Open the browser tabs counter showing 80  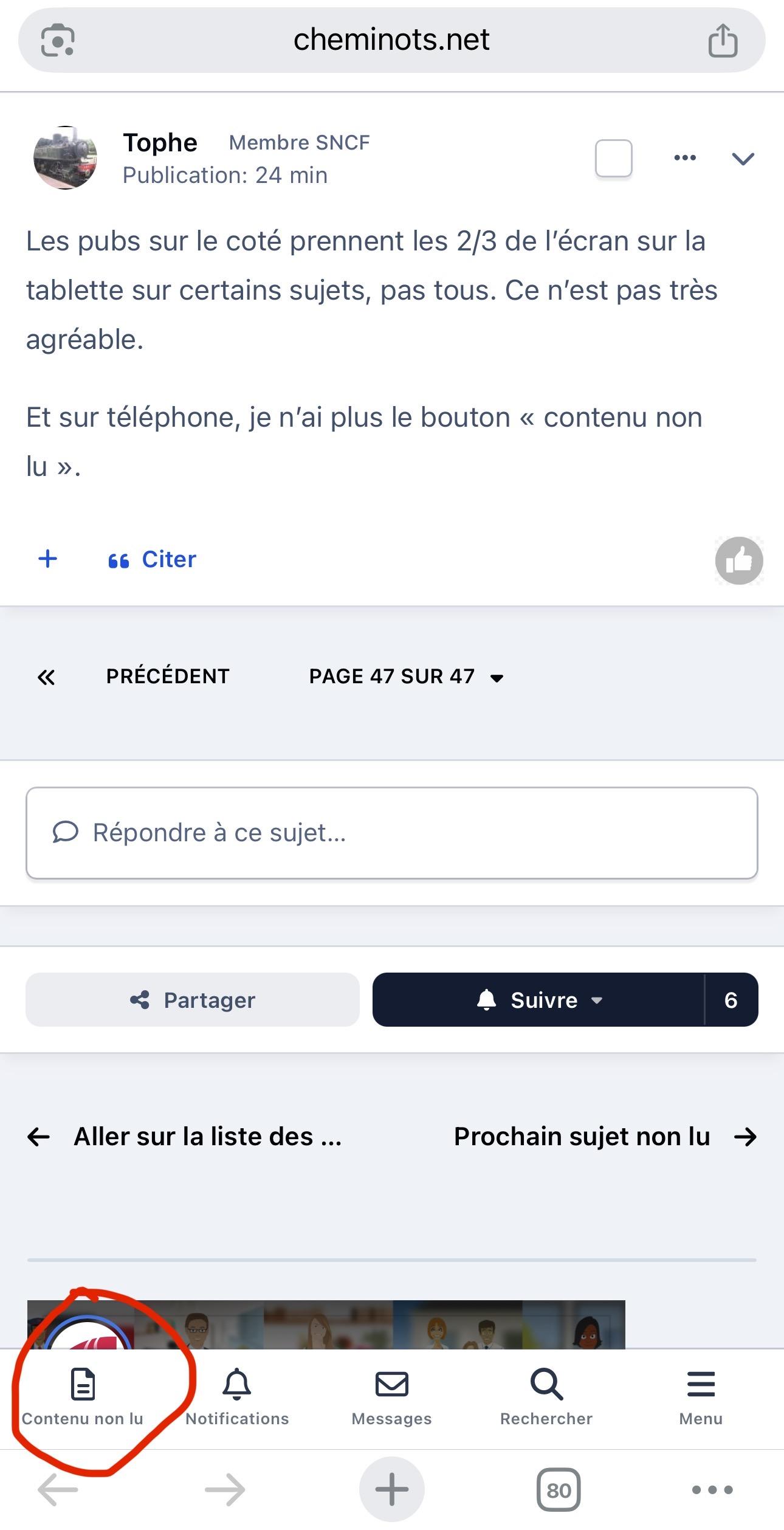point(559,1490)
